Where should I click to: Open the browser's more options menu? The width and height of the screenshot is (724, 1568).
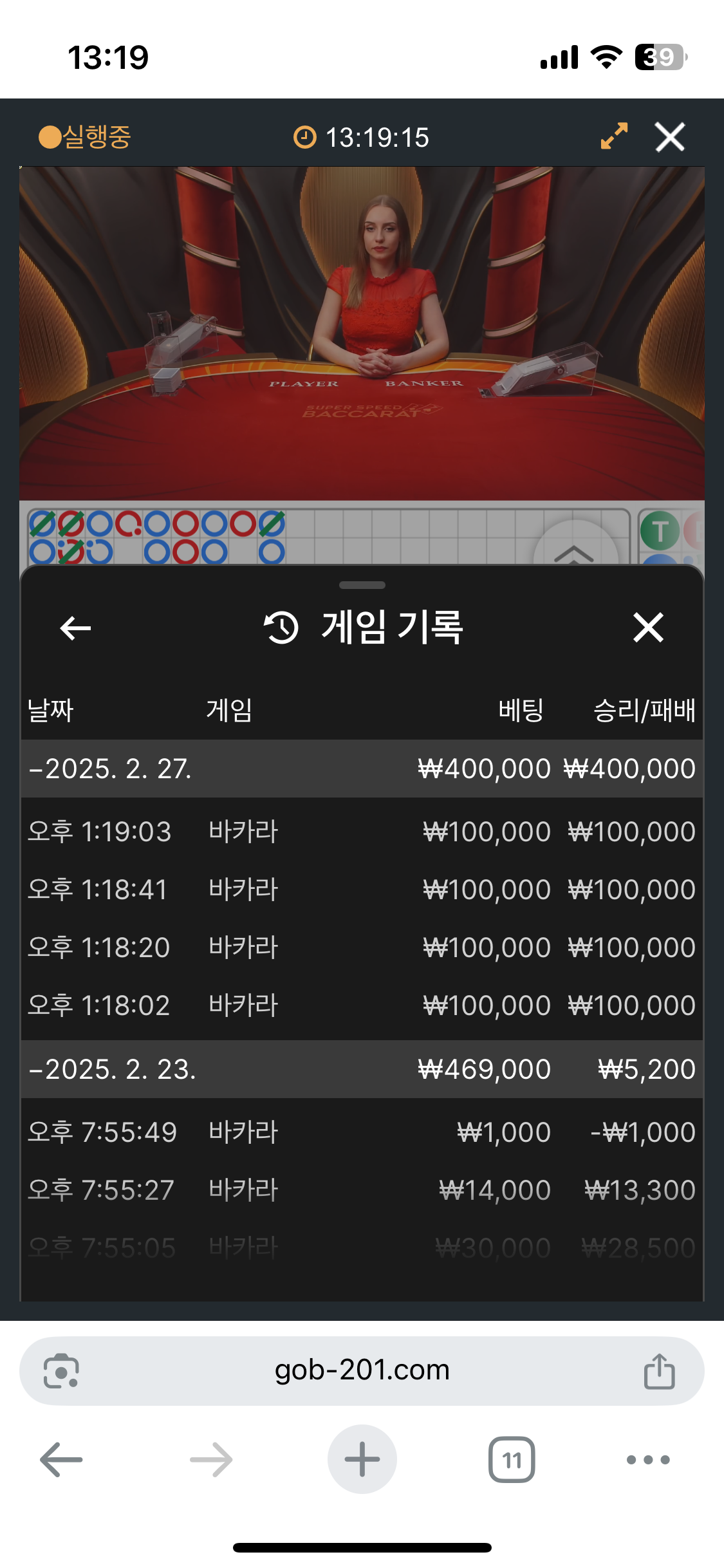(x=648, y=1459)
